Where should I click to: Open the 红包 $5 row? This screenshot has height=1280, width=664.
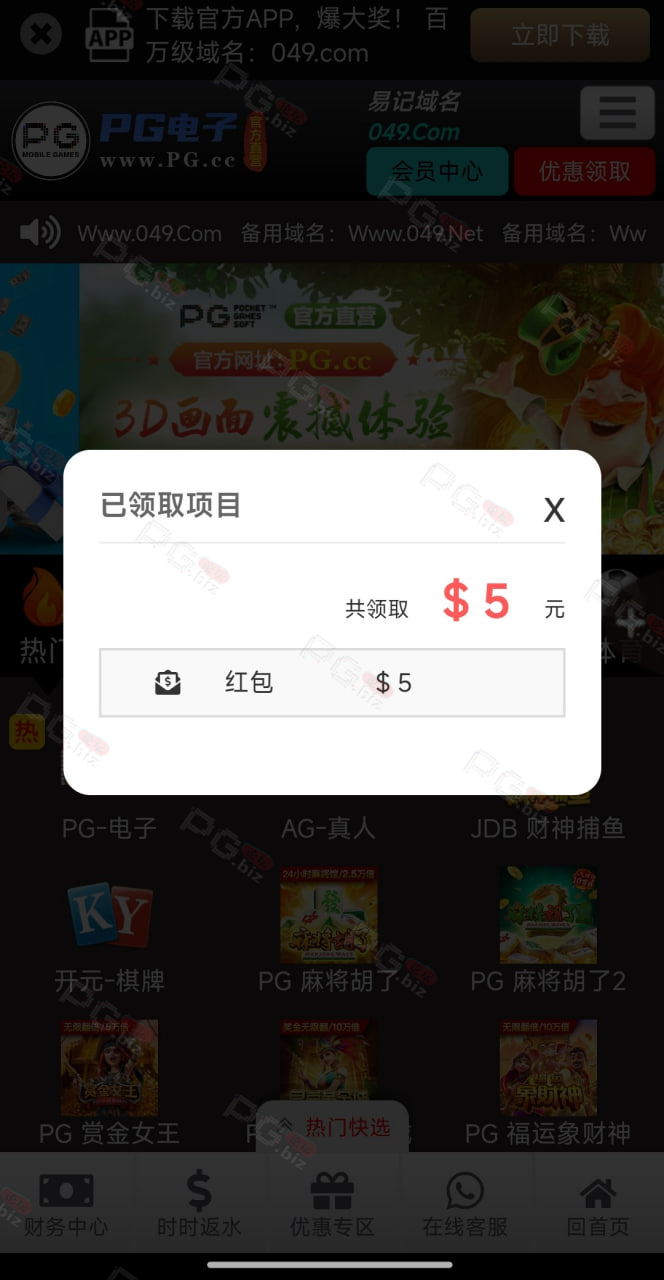331,683
